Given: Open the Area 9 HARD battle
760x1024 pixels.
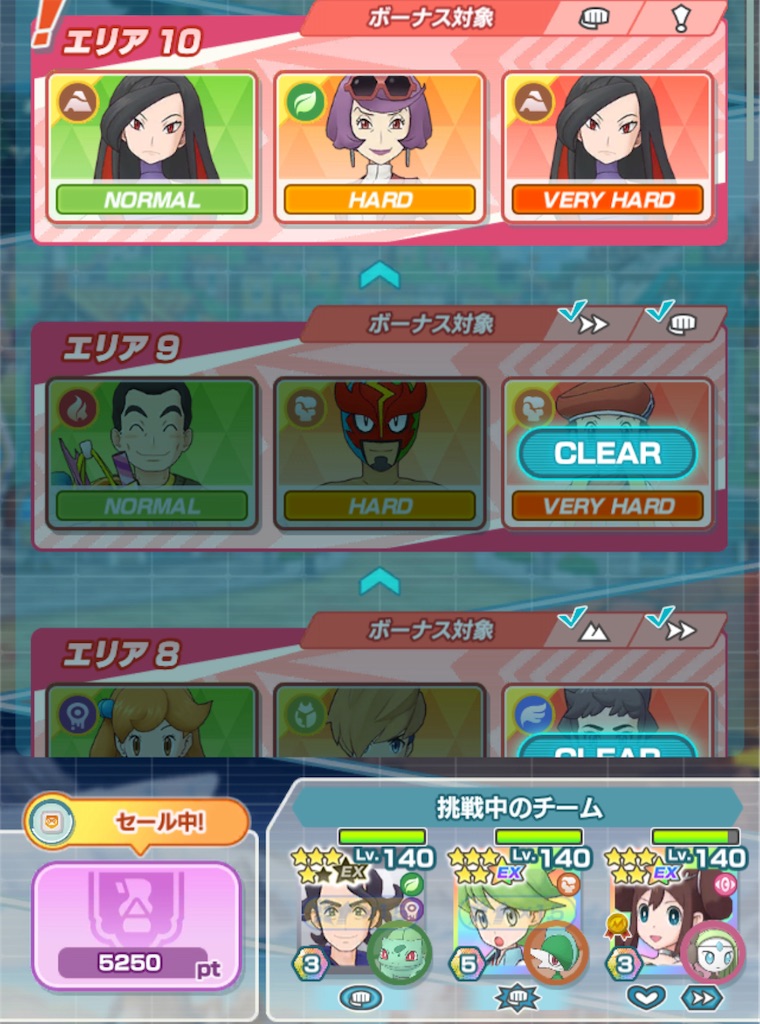Looking at the screenshot, I should coord(380,453).
